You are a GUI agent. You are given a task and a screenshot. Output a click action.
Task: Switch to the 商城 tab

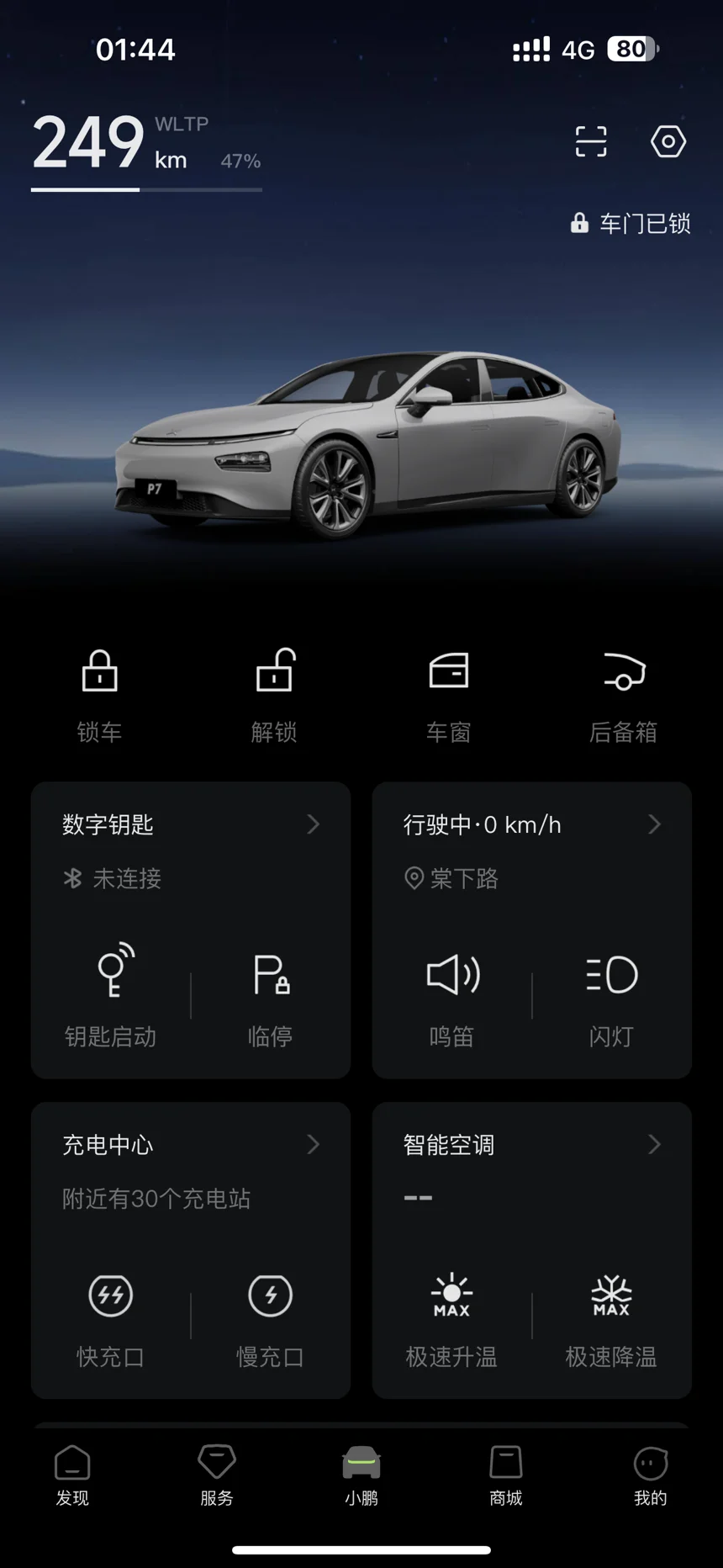(x=506, y=1475)
